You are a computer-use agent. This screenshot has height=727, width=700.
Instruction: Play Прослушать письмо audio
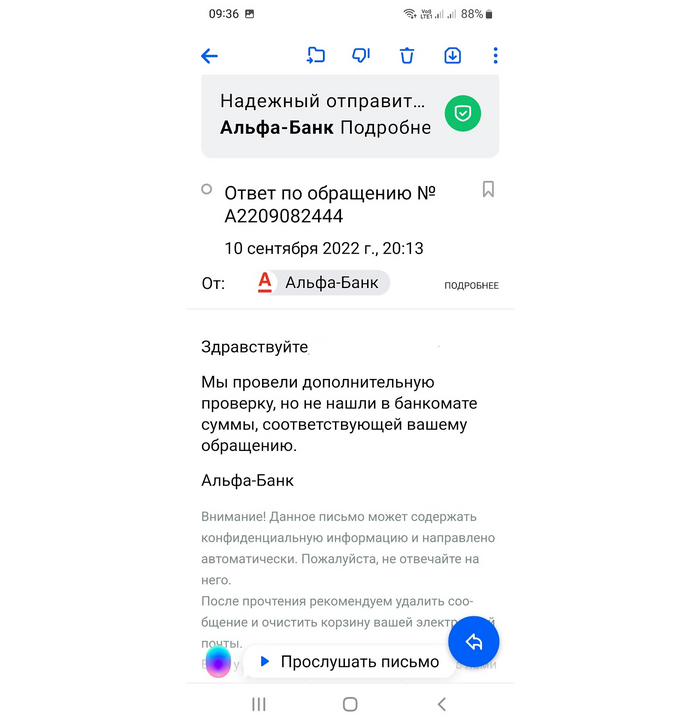348,661
